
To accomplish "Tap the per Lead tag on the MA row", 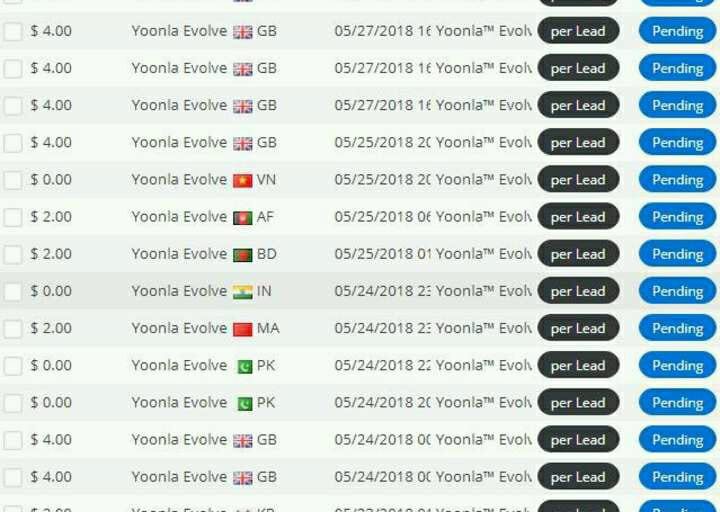I will (578, 328).
